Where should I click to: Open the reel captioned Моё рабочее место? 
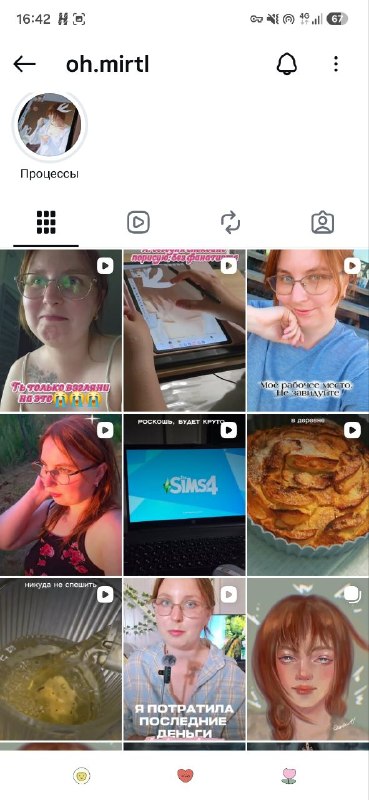point(308,330)
